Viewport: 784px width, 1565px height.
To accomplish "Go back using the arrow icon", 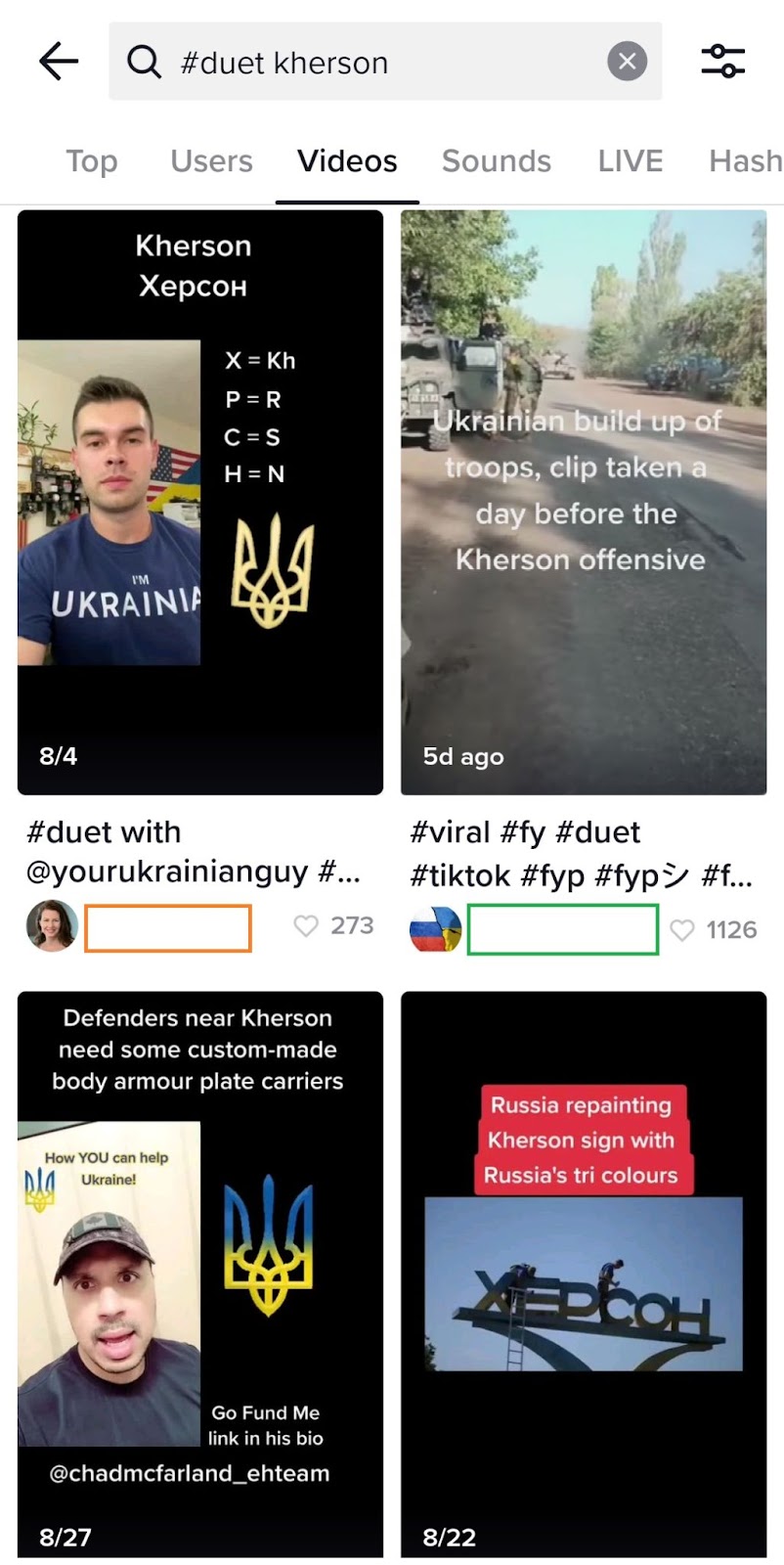I will point(58,62).
